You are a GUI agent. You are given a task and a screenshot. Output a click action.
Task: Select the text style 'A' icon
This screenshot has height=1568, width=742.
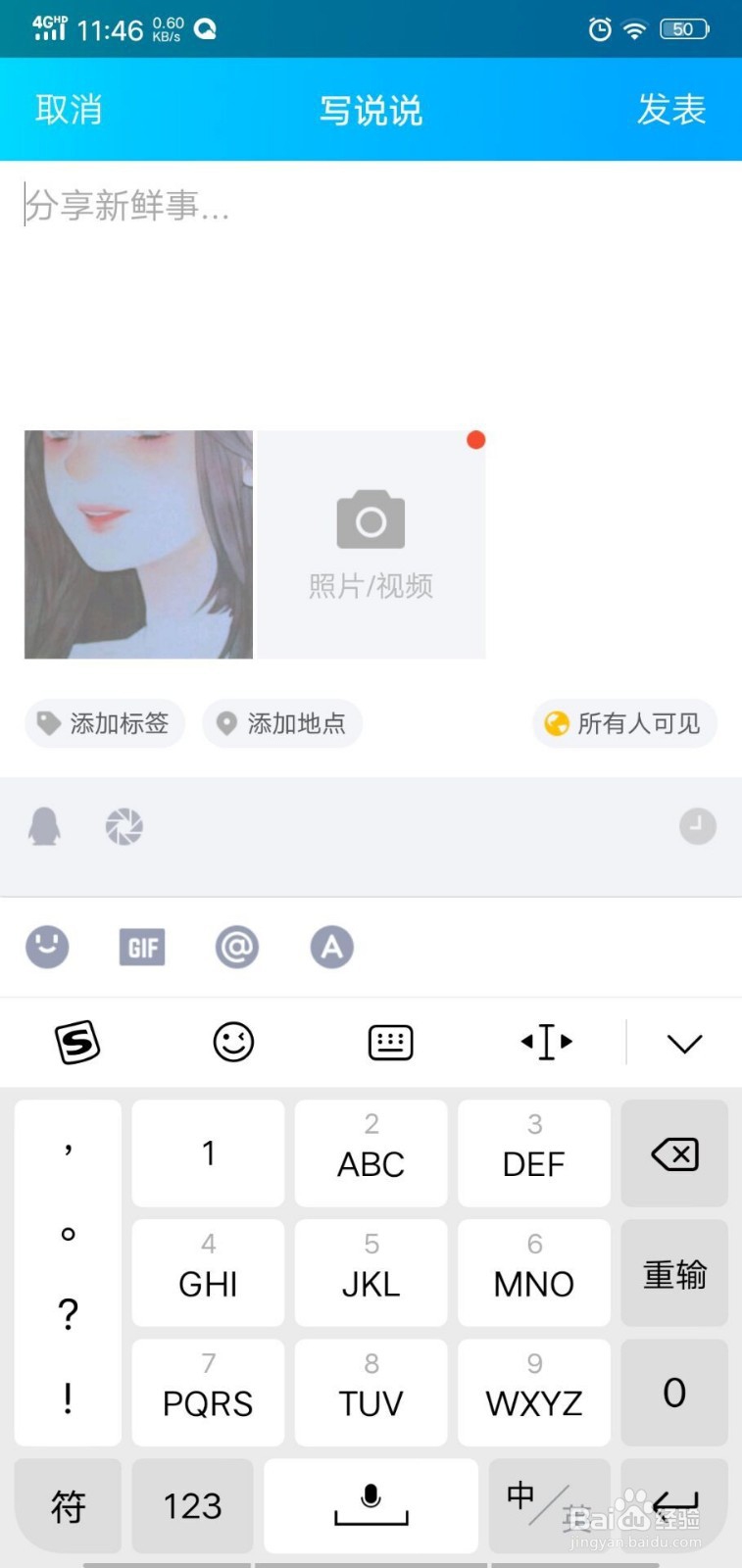point(331,947)
